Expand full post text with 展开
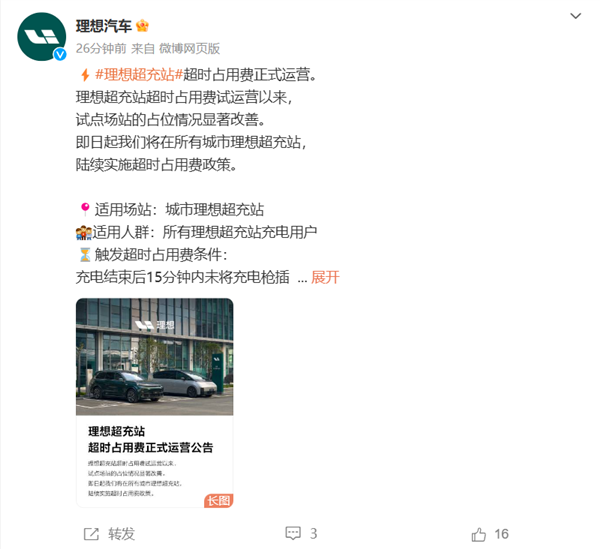 tap(325, 277)
